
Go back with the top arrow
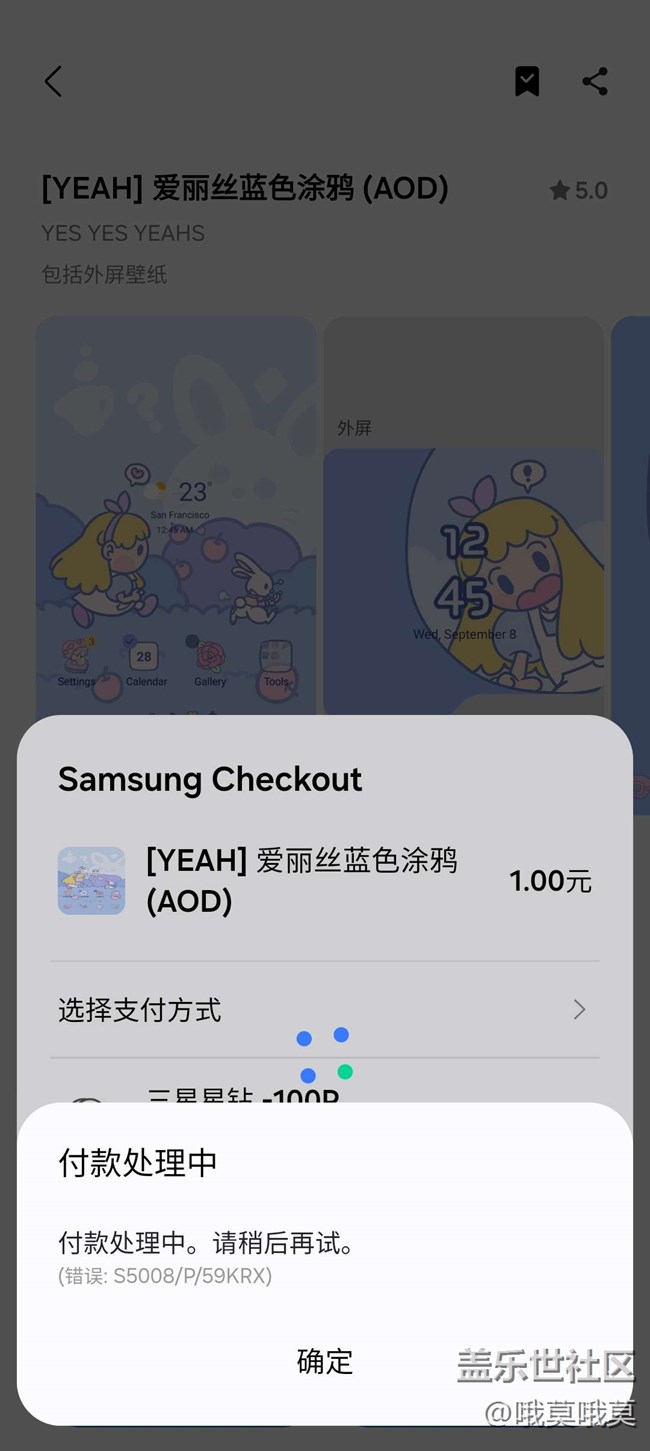[54, 81]
